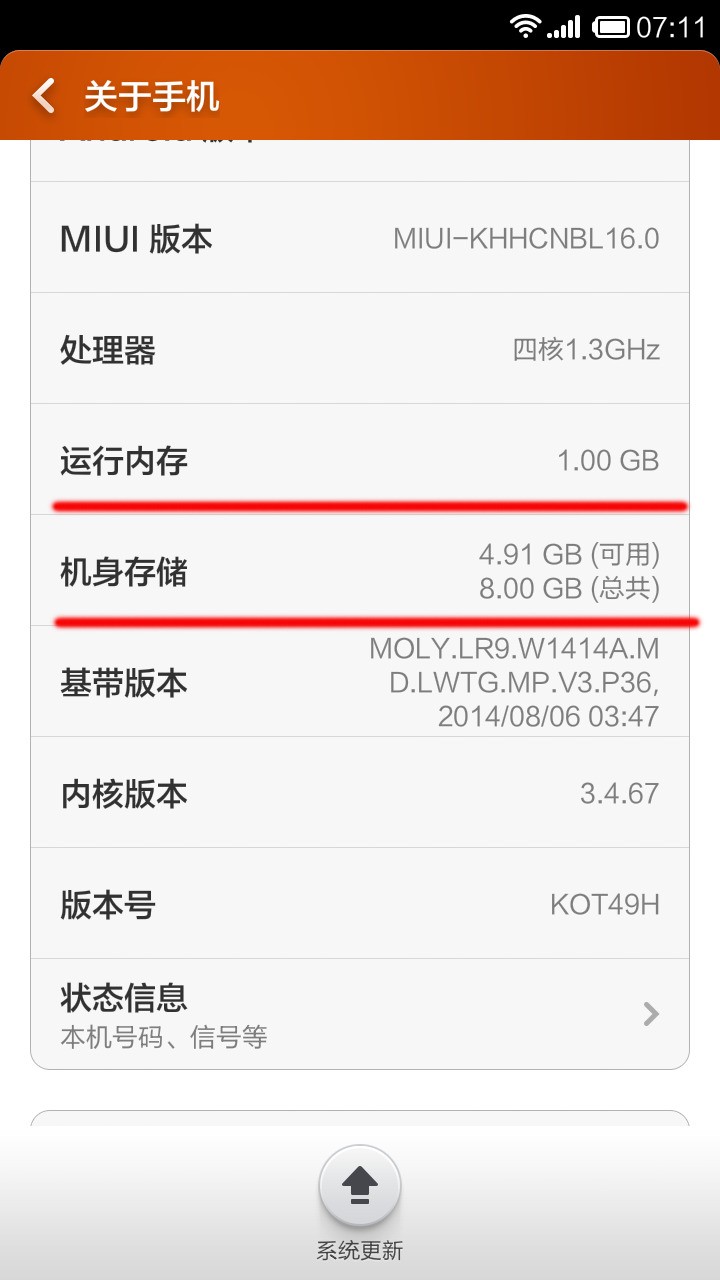Tap the MIUI 版本 row
Screen dimensions: 720x1280
pos(360,238)
